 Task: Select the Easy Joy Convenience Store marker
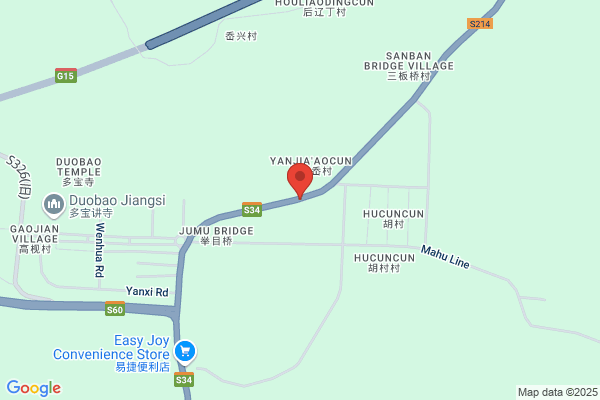pyautogui.click(x=185, y=352)
